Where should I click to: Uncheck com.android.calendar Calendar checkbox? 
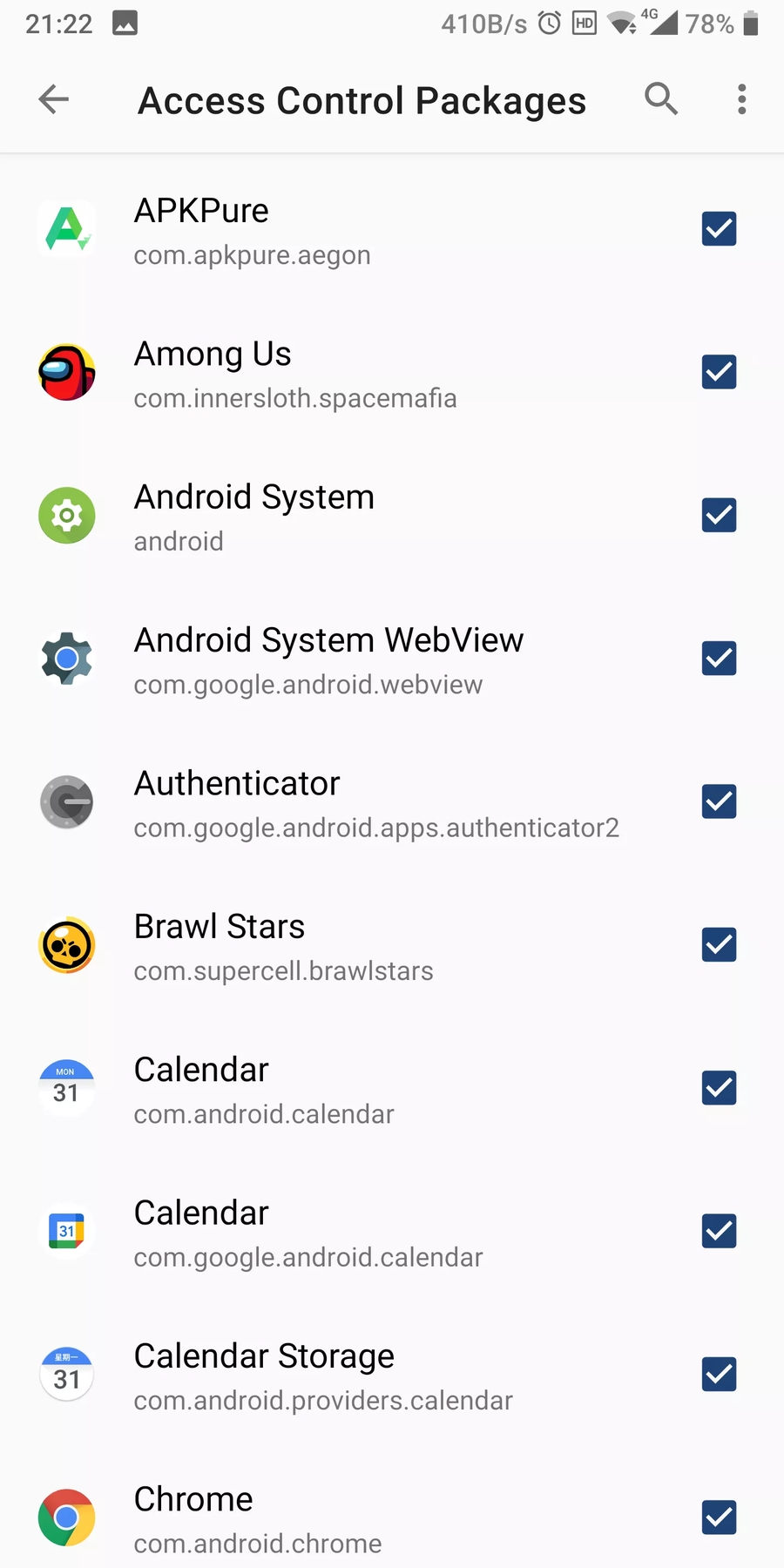[719, 1088]
